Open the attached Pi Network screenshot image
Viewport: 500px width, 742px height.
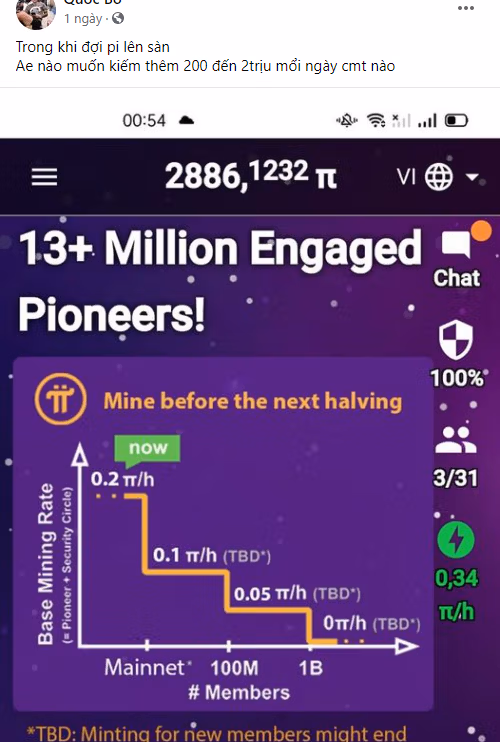click(250, 415)
